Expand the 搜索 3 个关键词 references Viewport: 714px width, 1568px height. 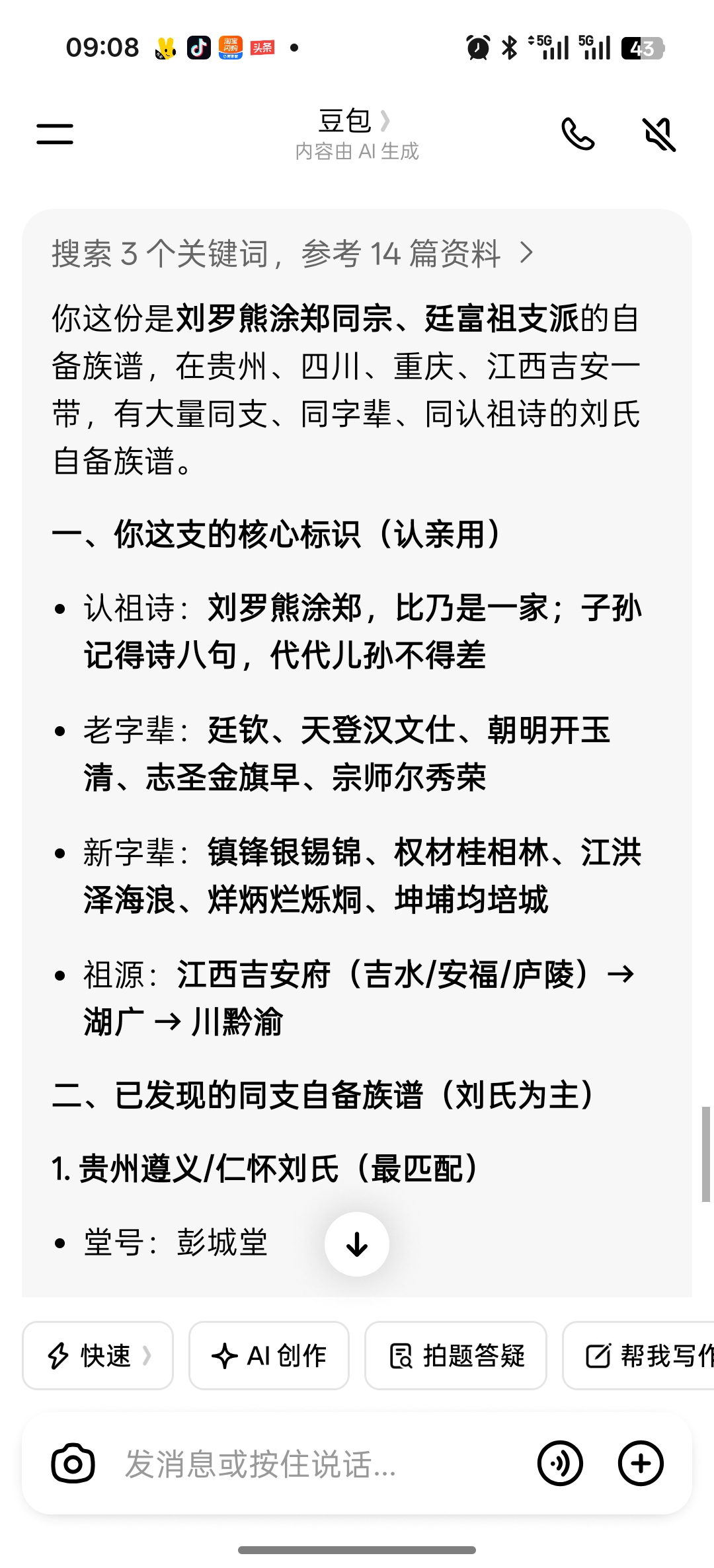pyautogui.click(x=292, y=254)
